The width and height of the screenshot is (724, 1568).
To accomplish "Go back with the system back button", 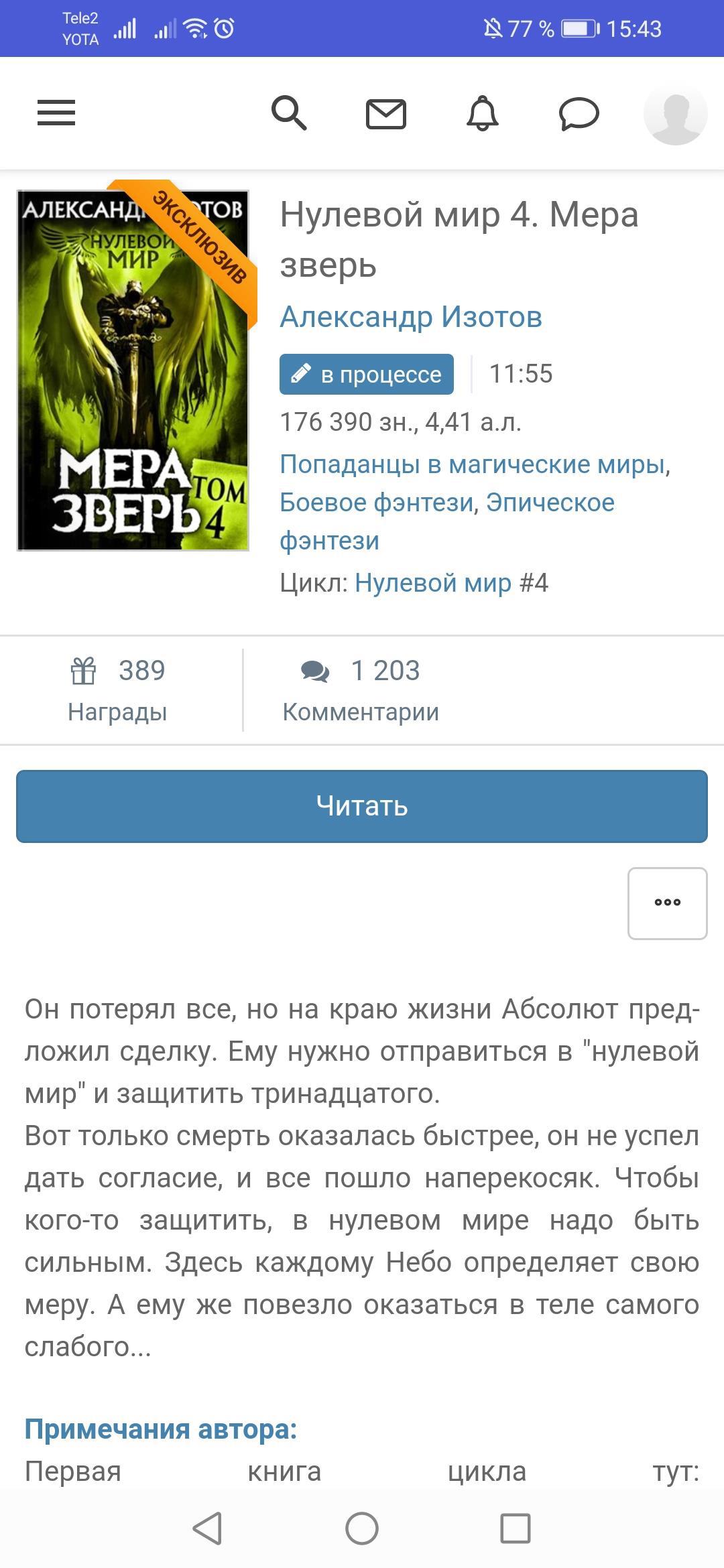I will click(x=207, y=1528).
